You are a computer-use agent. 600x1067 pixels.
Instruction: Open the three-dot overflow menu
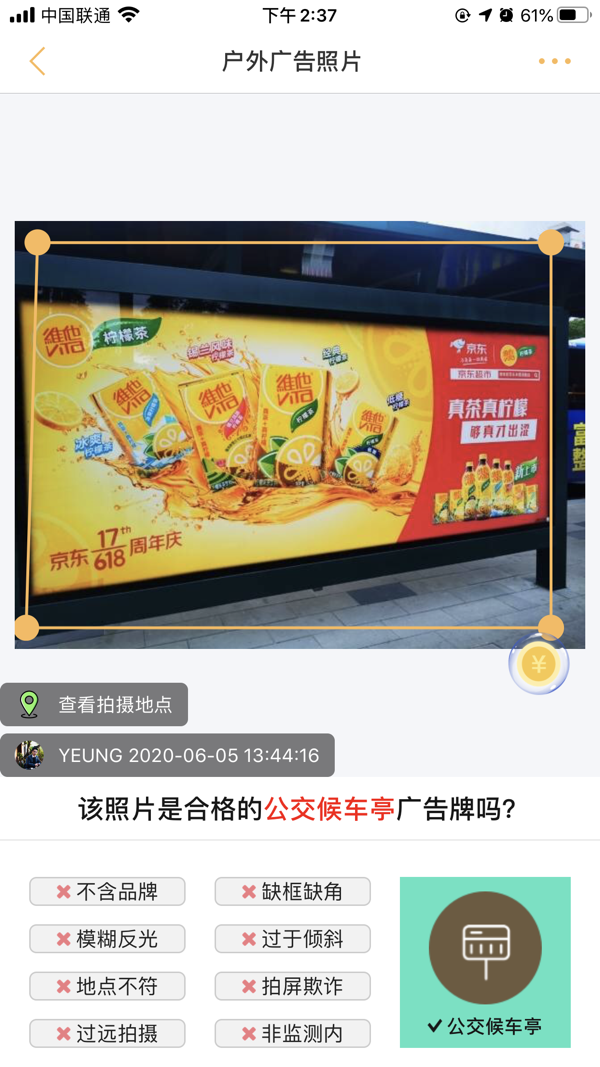[554, 61]
